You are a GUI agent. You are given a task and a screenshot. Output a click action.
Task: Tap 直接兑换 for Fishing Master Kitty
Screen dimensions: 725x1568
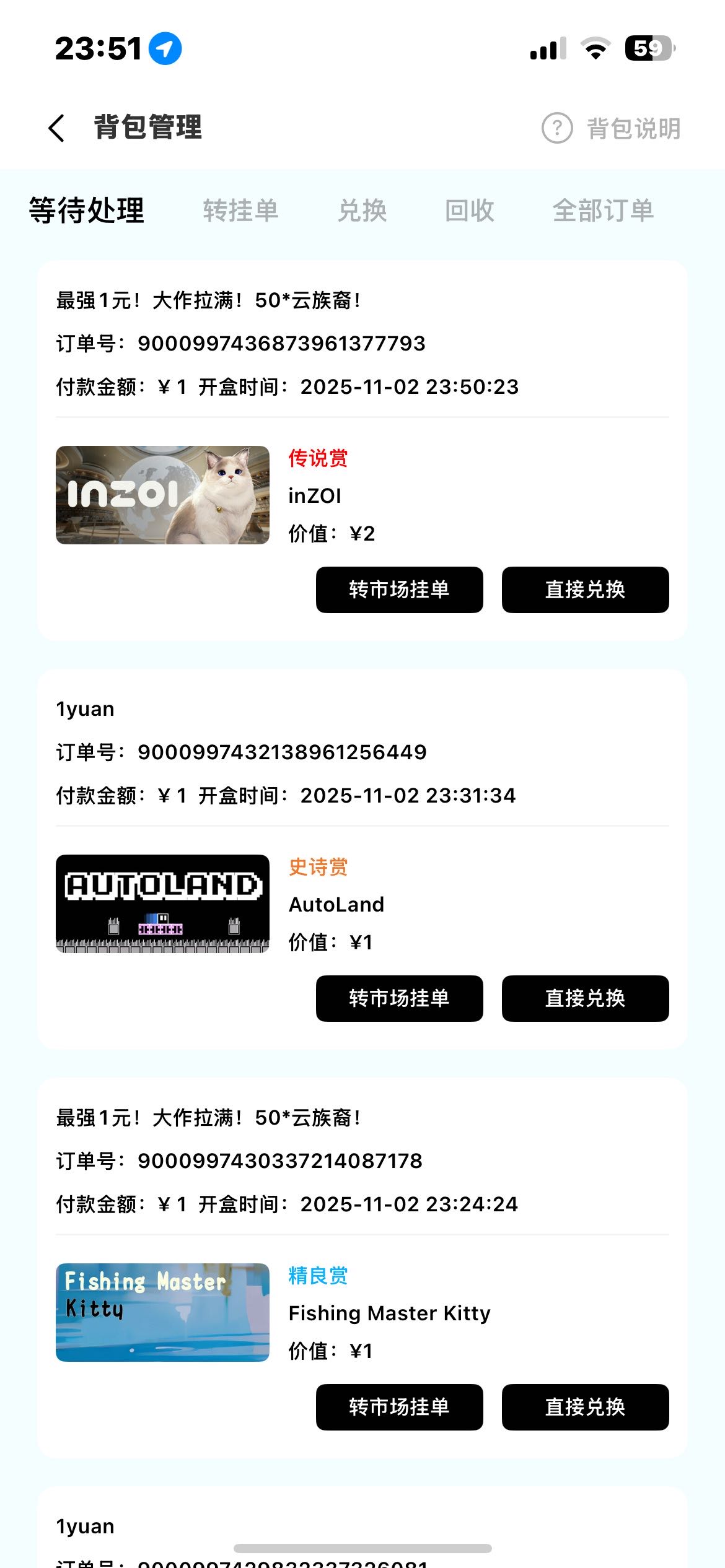click(585, 1407)
